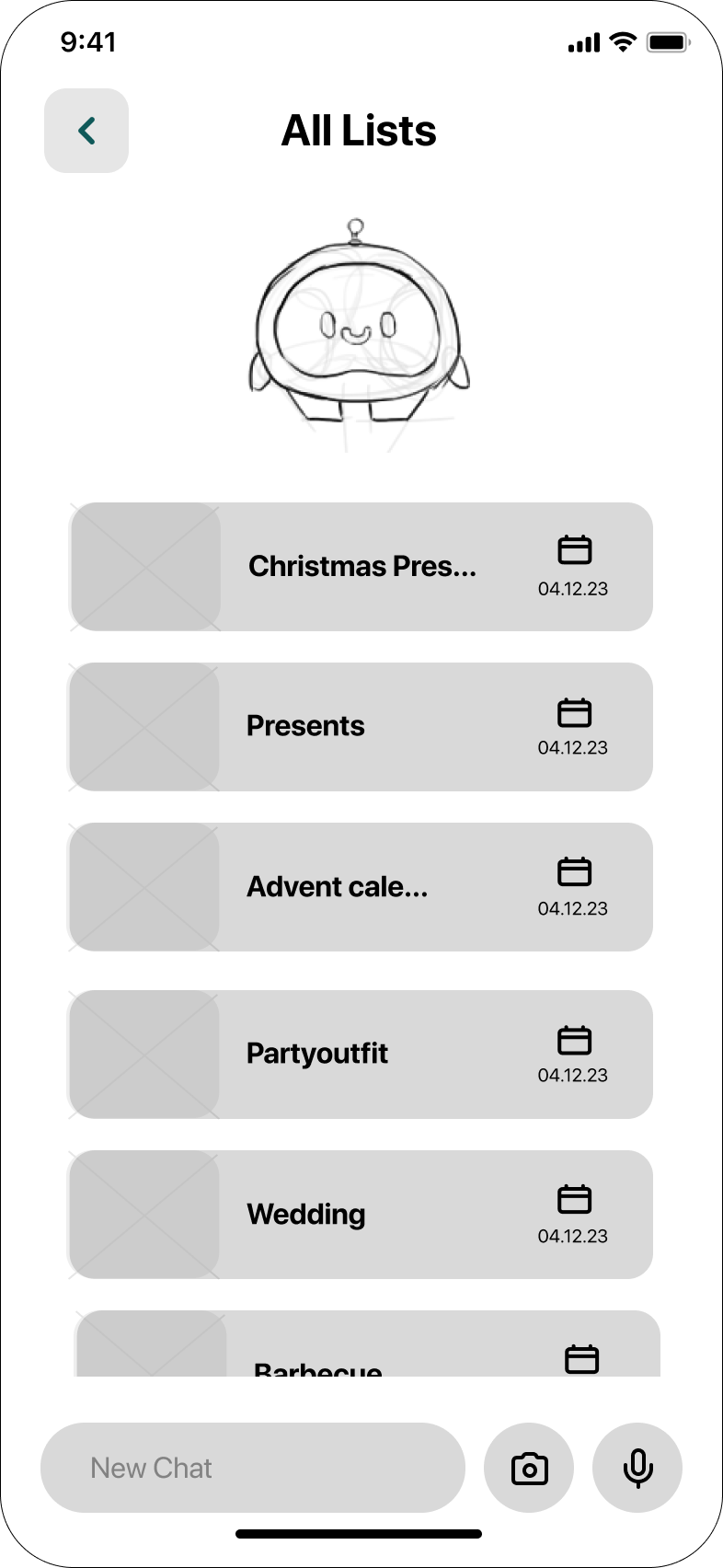Screen dimensions: 723x1568
Task: Open the Partyoutfit list
Action: pyautogui.click(x=361, y=1055)
